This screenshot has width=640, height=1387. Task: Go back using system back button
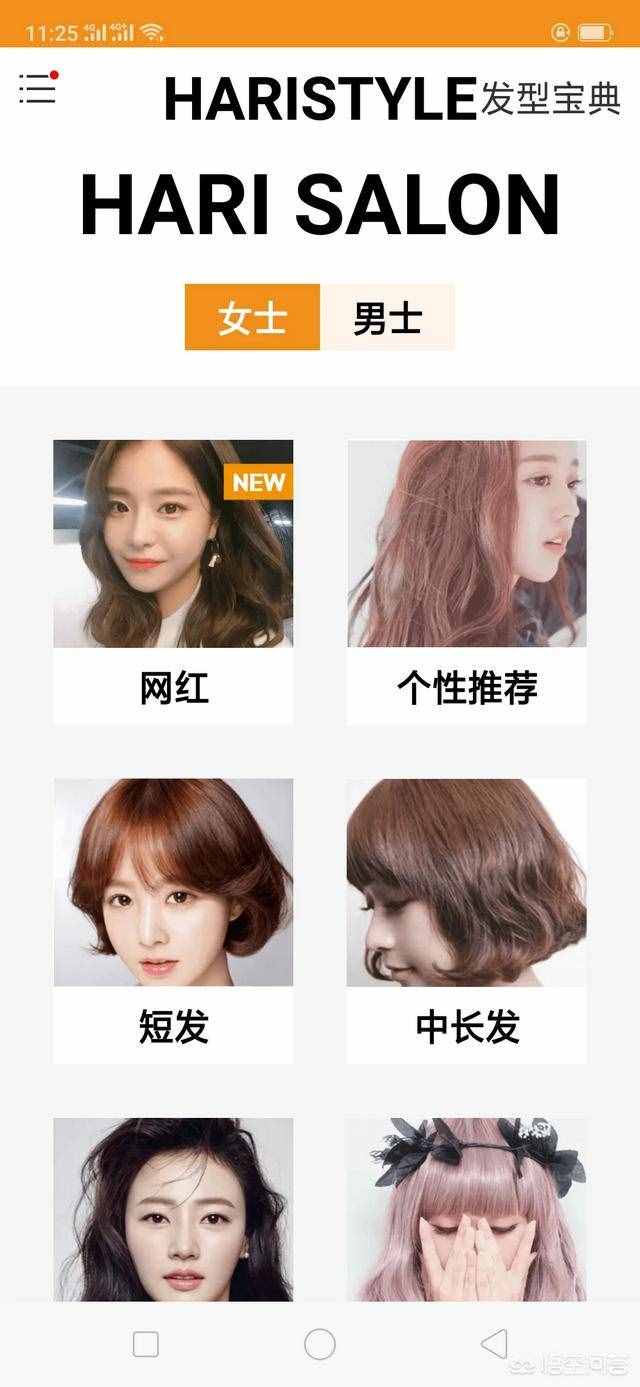(494, 1344)
